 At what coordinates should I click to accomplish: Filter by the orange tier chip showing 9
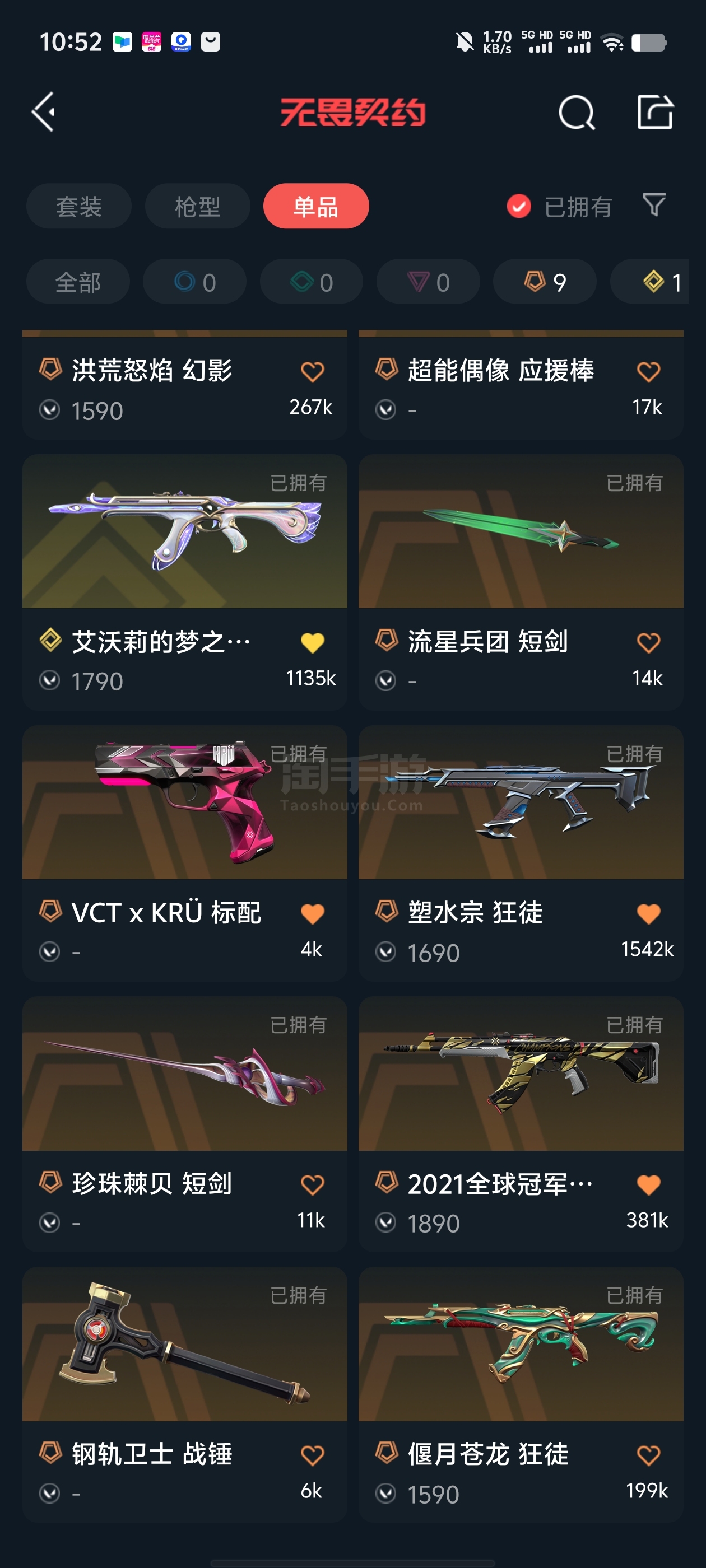pos(545,282)
